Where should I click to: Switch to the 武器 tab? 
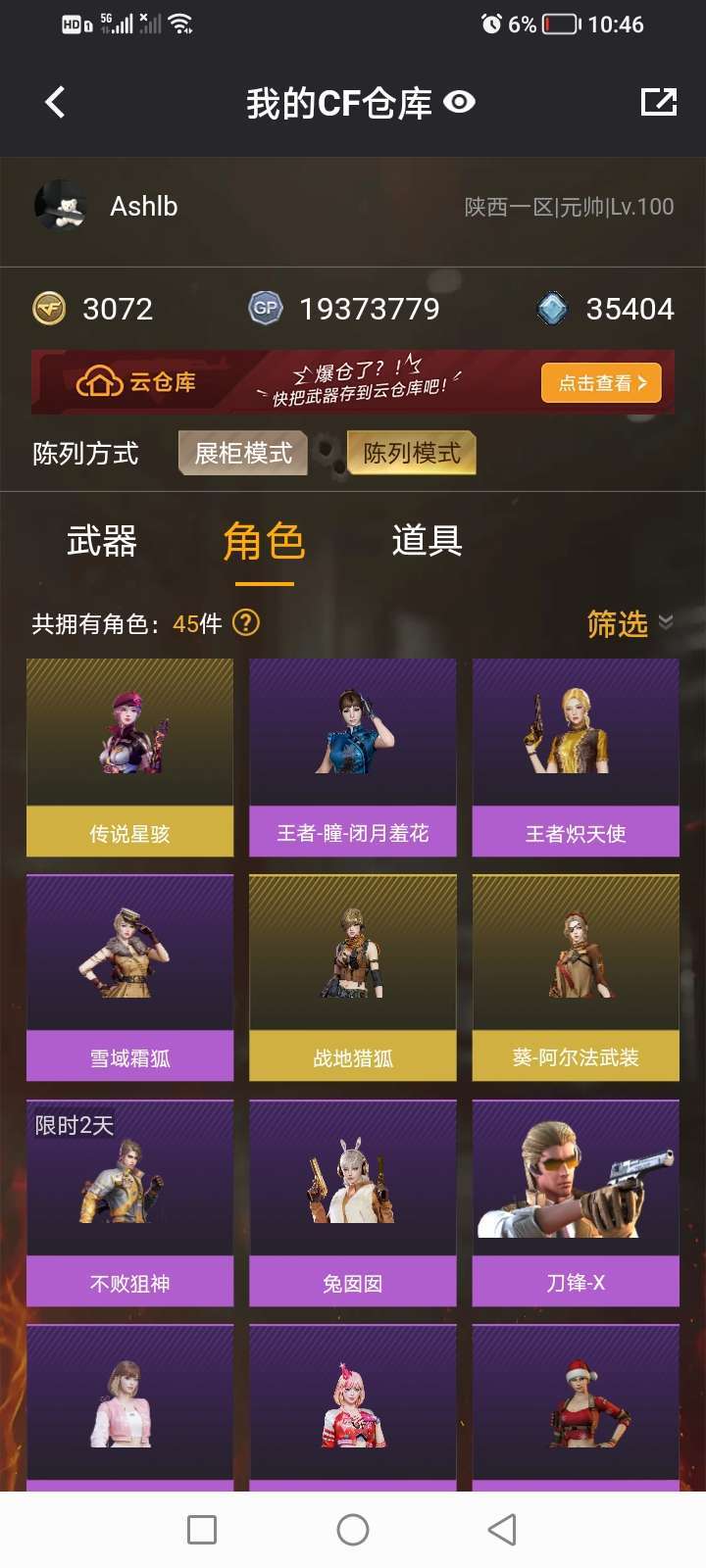click(x=102, y=541)
